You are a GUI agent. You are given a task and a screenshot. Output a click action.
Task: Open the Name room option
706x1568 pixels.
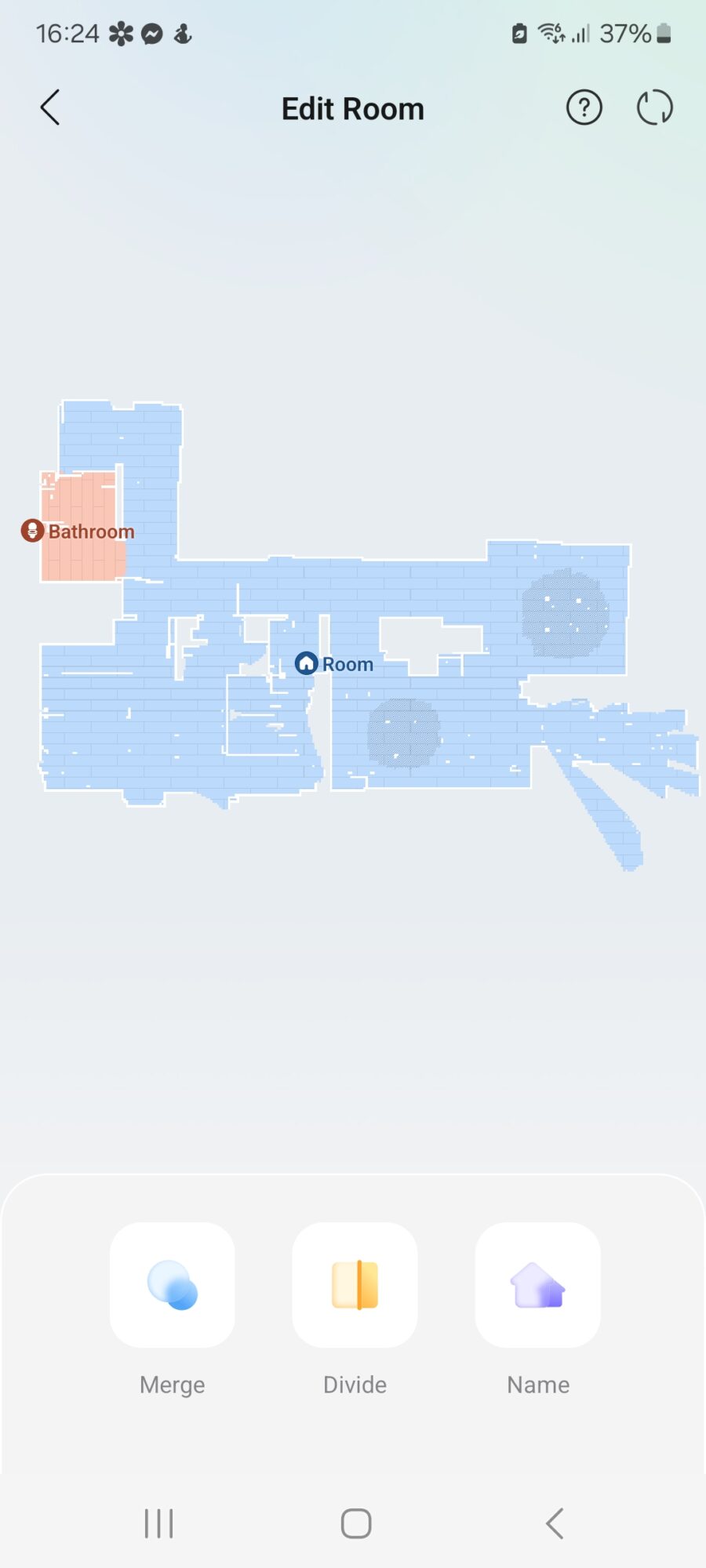pyautogui.click(x=538, y=1285)
